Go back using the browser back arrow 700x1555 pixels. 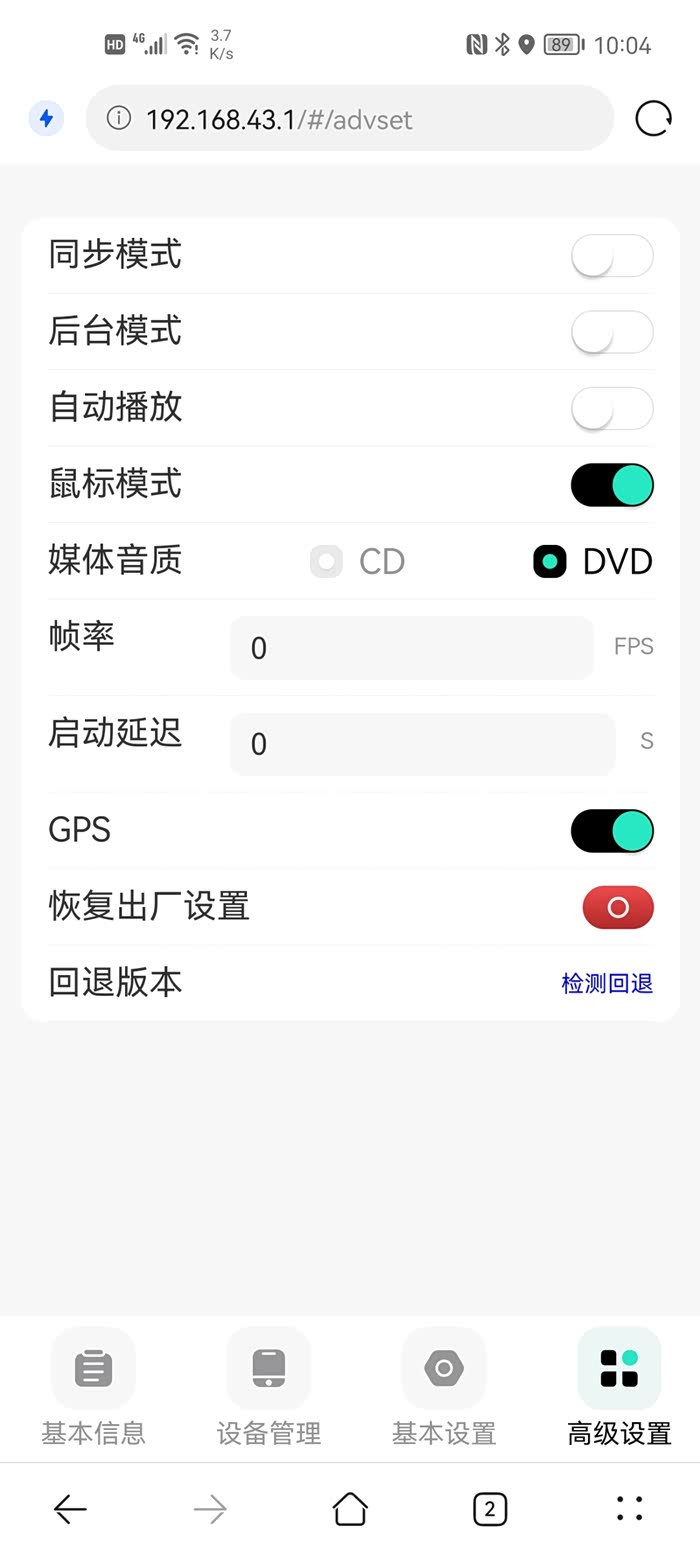(x=70, y=1508)
